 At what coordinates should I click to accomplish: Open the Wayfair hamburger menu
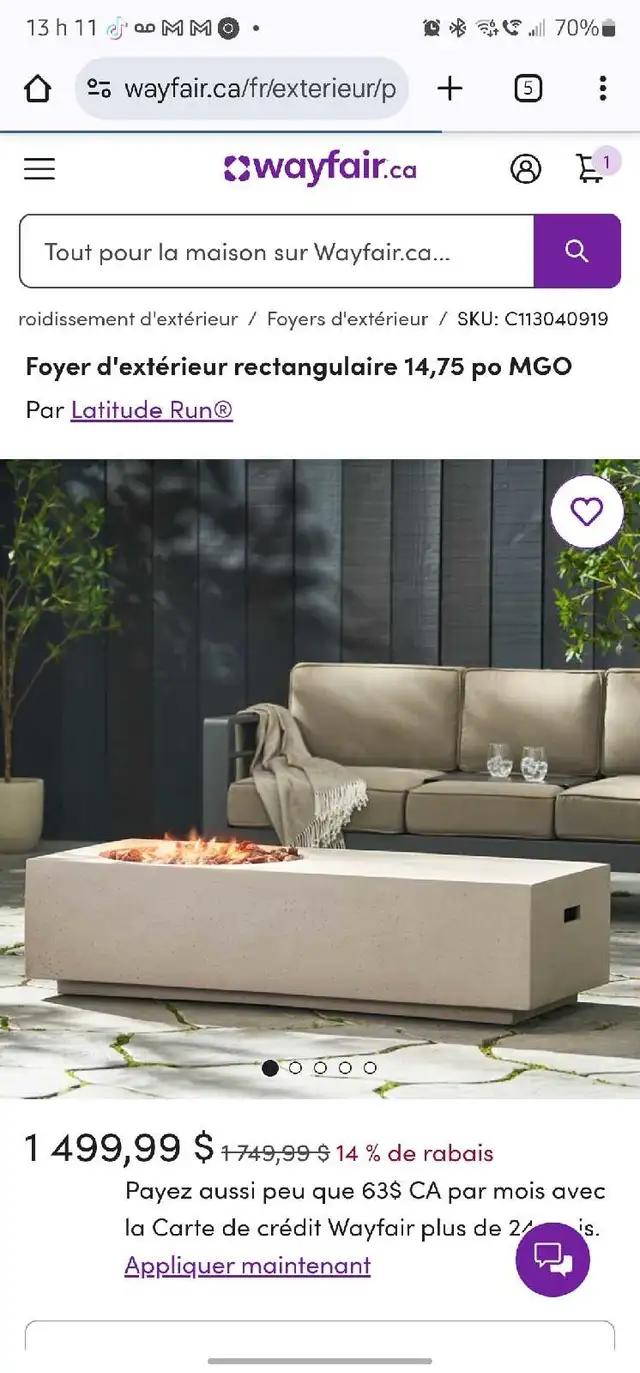(x=39, y=169)
